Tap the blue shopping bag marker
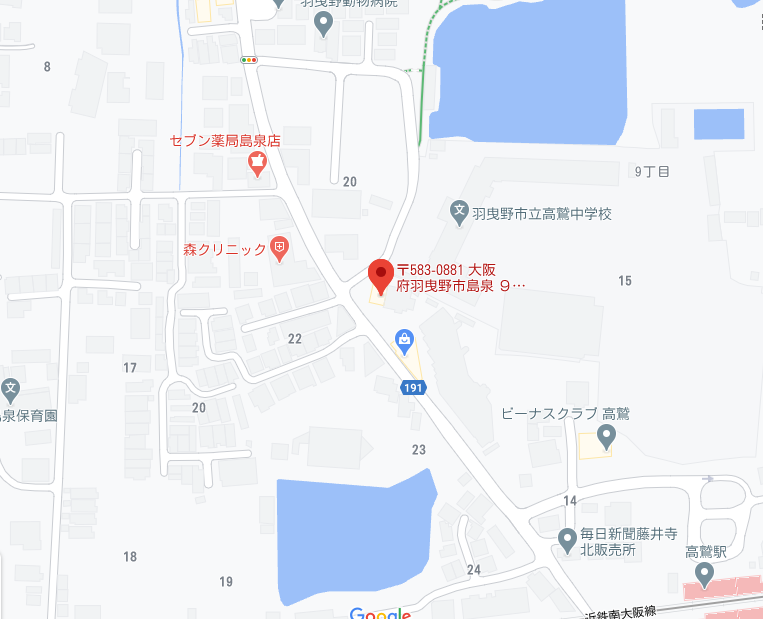 point(405,340)
